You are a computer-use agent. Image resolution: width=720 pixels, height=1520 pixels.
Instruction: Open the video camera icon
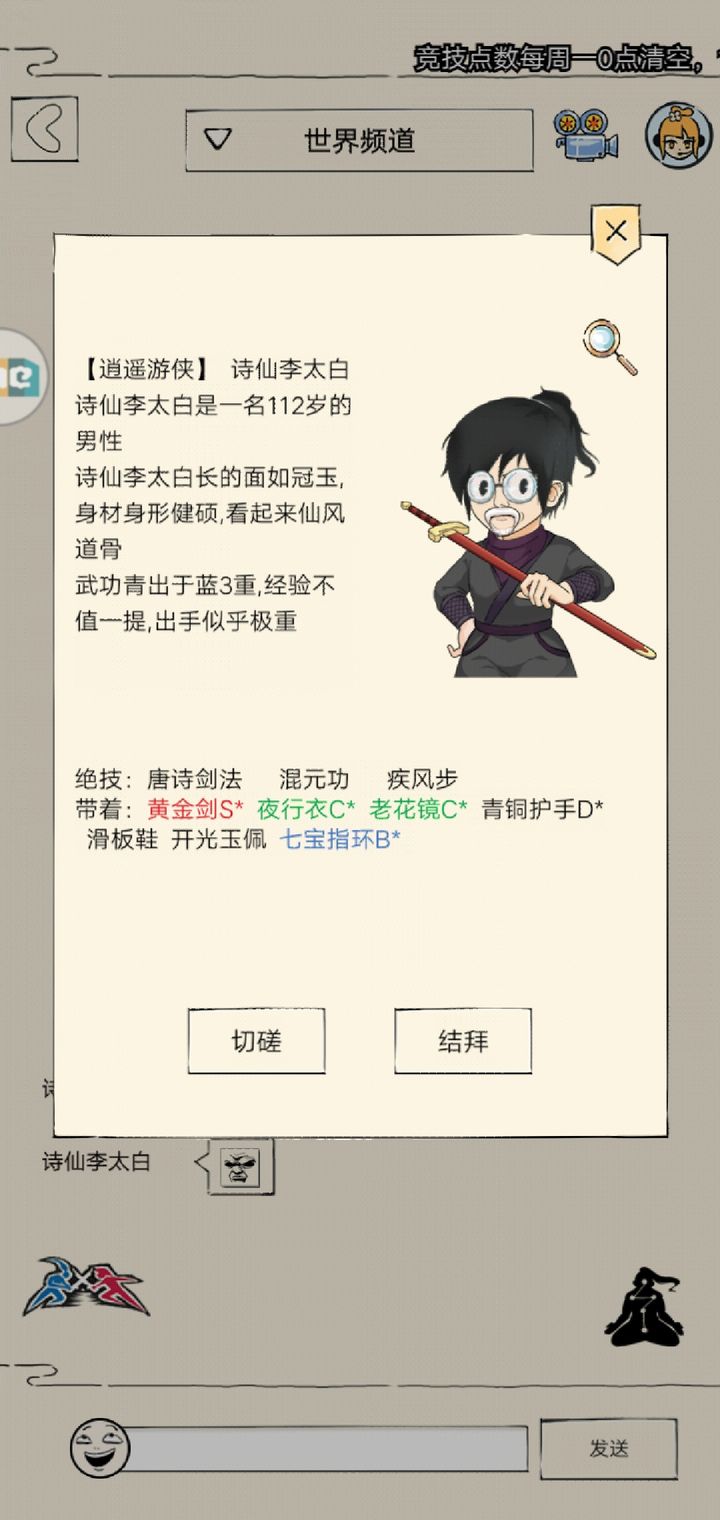pyautogui.click(x=585, y=135)
